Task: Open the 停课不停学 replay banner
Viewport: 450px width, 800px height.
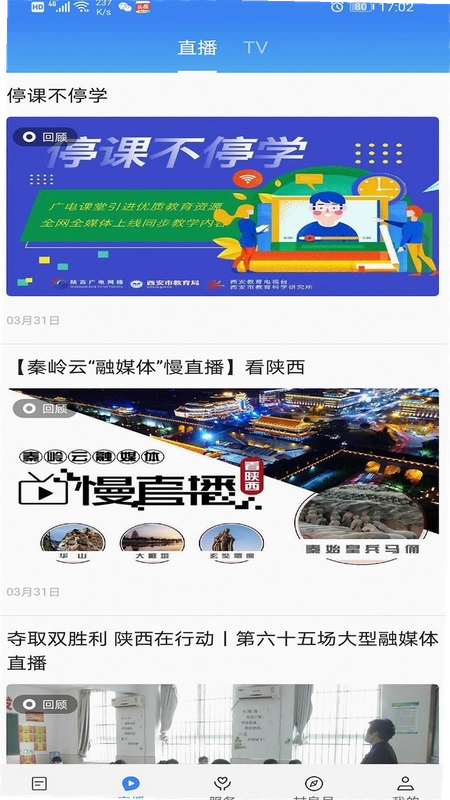Action: (222, 206)
